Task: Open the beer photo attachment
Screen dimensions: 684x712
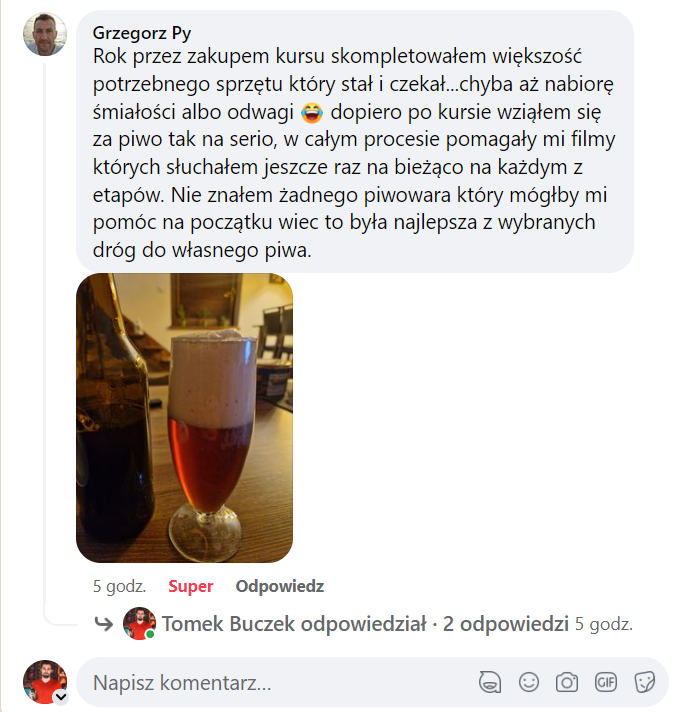Action: (x=185, y=418)
